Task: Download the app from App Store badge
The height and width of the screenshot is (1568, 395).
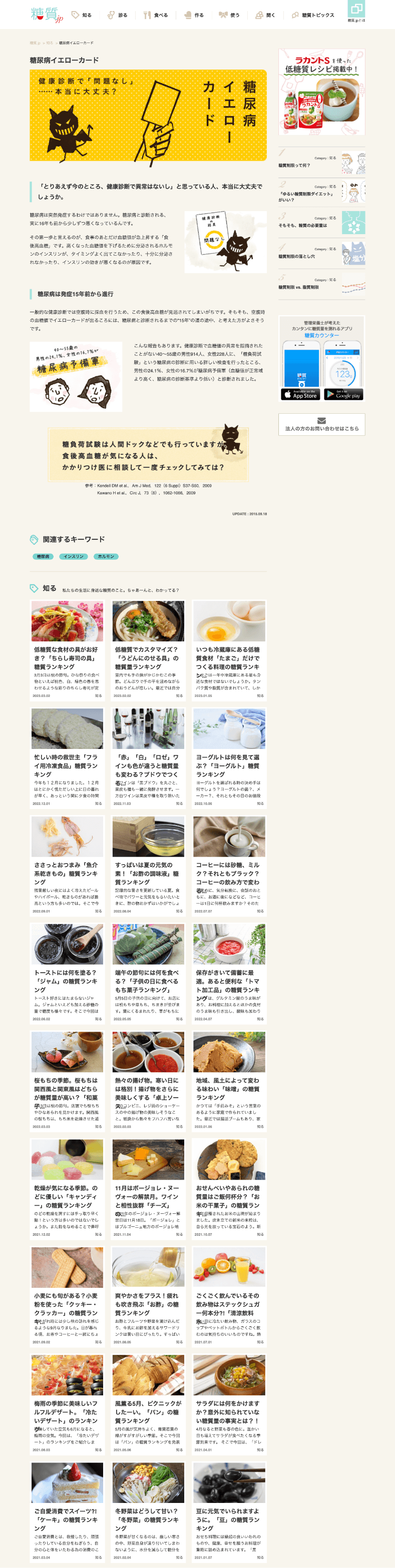Action: click(x=299, y=394)
